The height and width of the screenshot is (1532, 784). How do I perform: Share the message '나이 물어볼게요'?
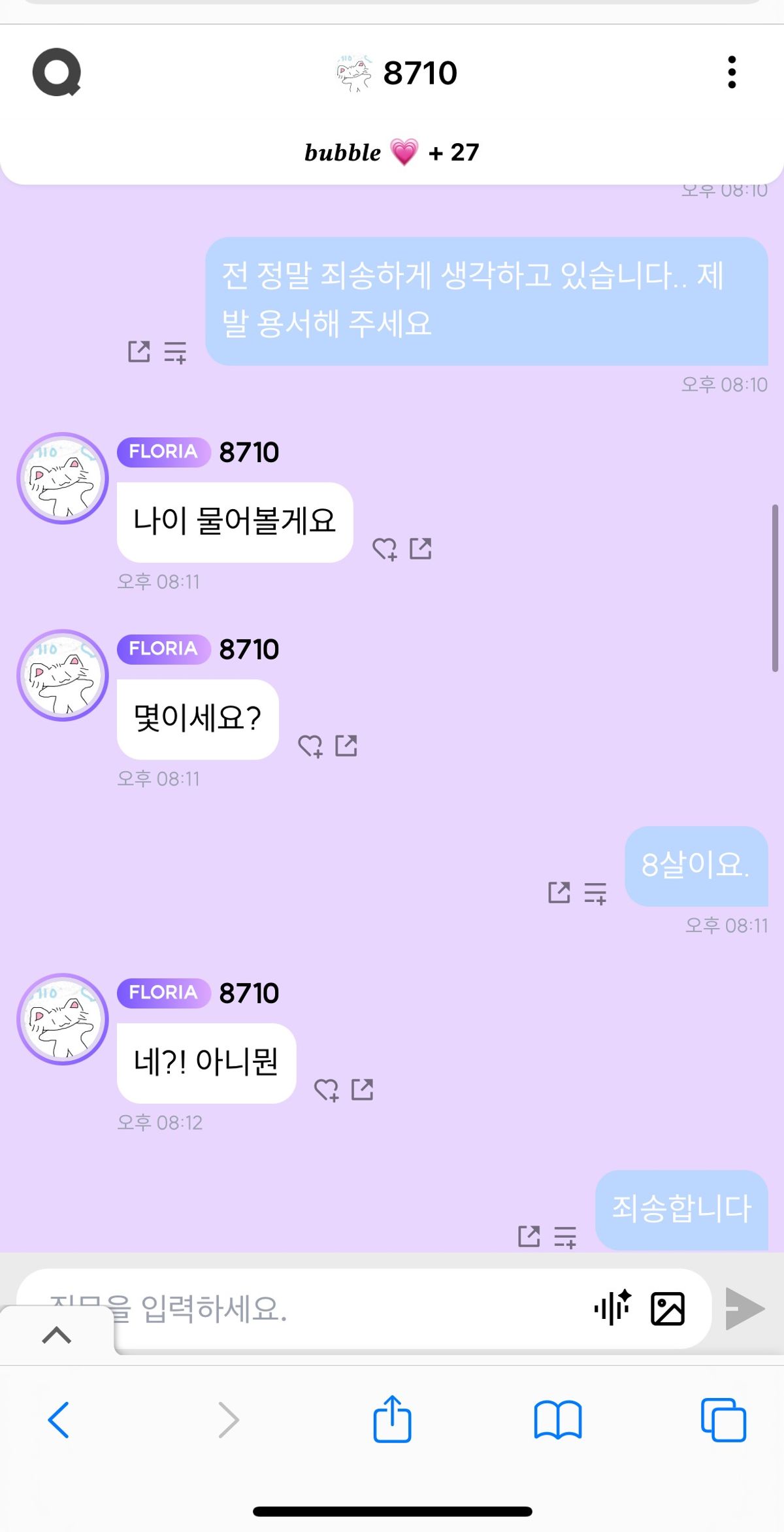[x=421, y=548]
